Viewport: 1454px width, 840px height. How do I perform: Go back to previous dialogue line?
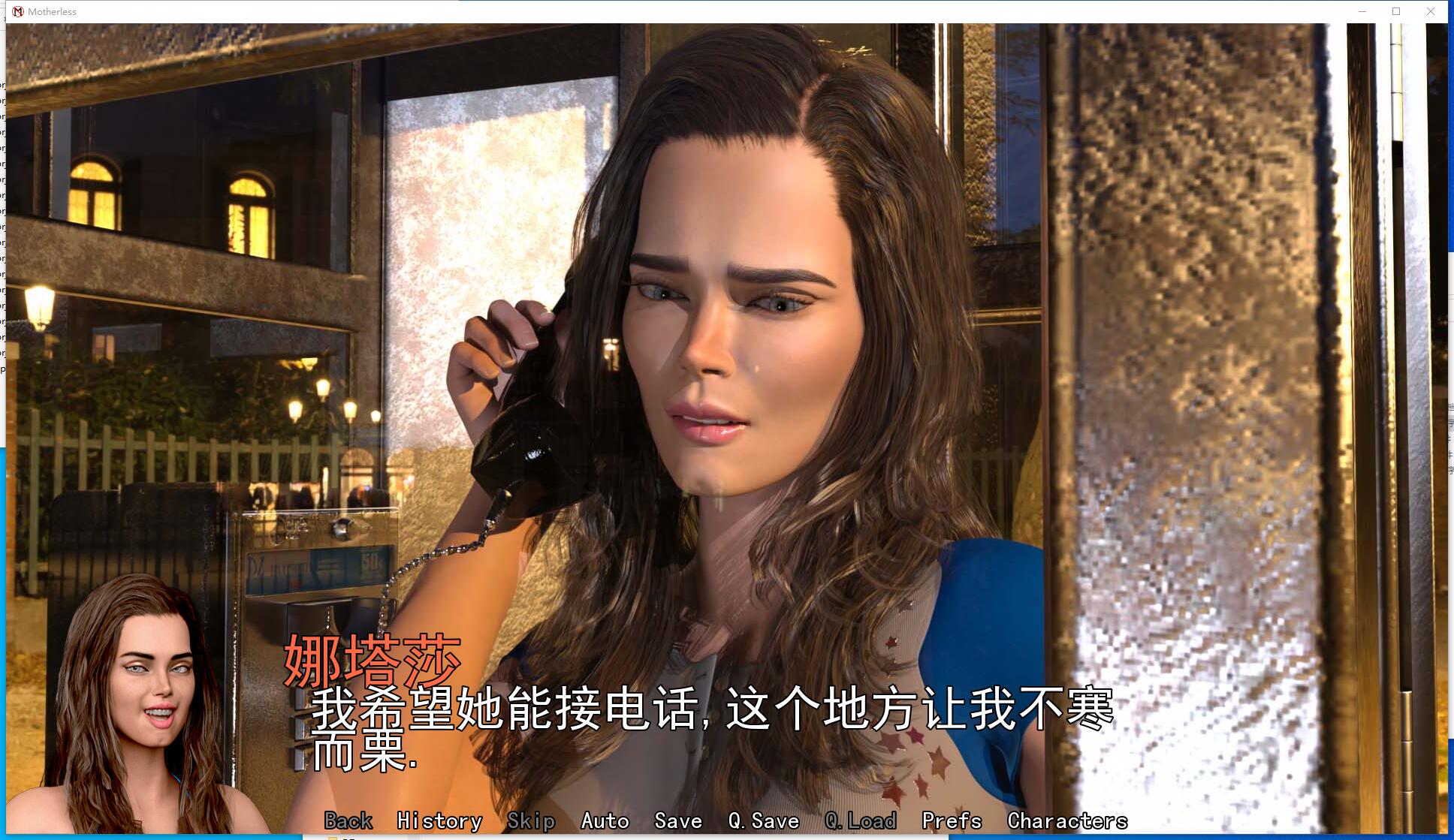point(348,820)
